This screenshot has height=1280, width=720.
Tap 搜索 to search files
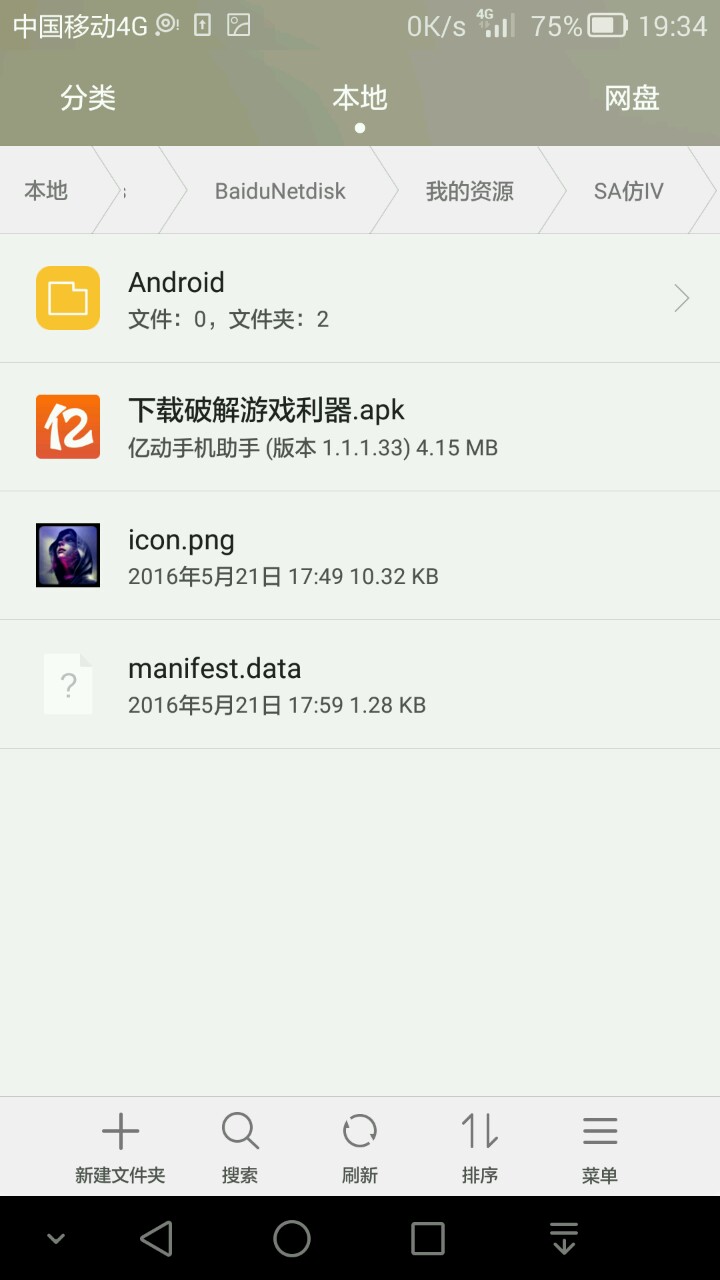[240, 1147]
